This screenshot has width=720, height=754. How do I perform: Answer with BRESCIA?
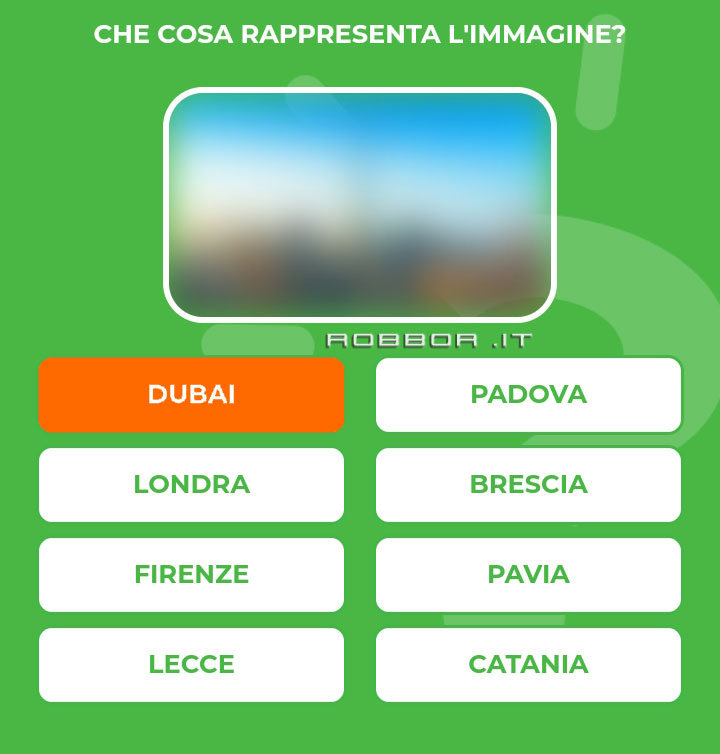[528, 485]
